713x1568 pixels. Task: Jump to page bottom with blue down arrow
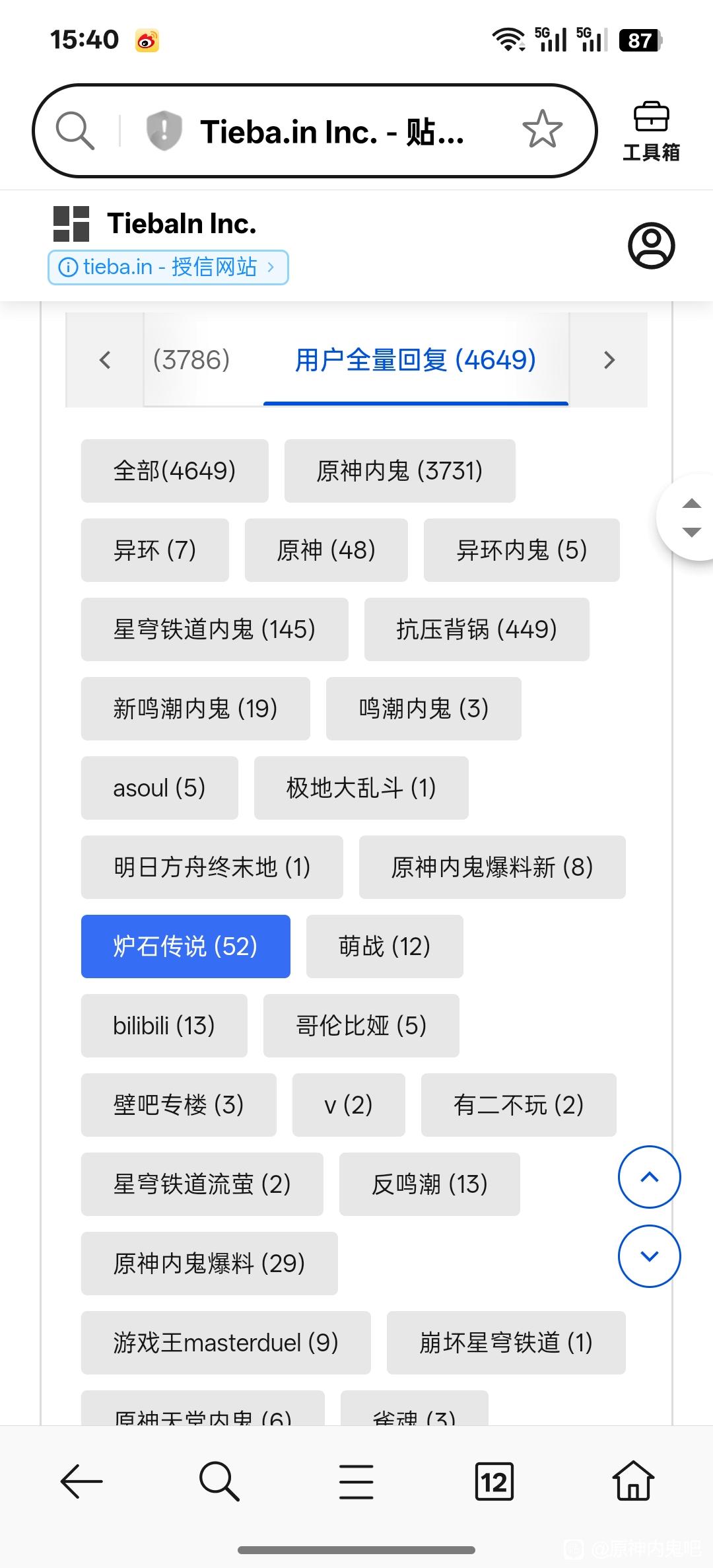coord(650,1256)
